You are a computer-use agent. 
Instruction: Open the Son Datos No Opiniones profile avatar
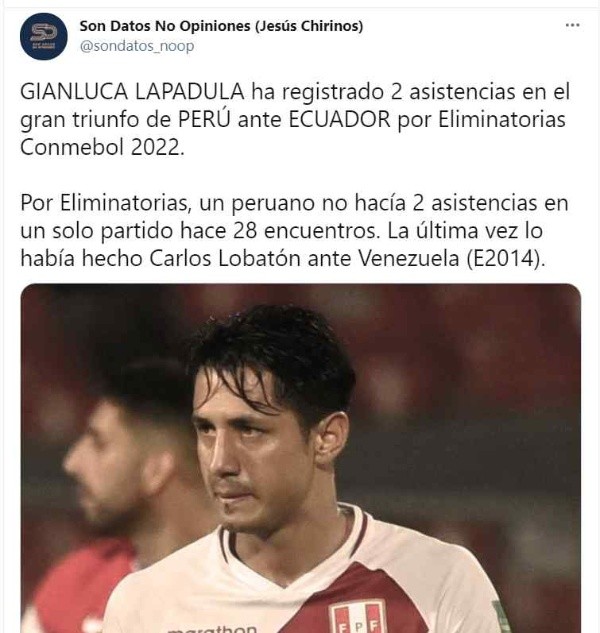click(x=43, y=37)
